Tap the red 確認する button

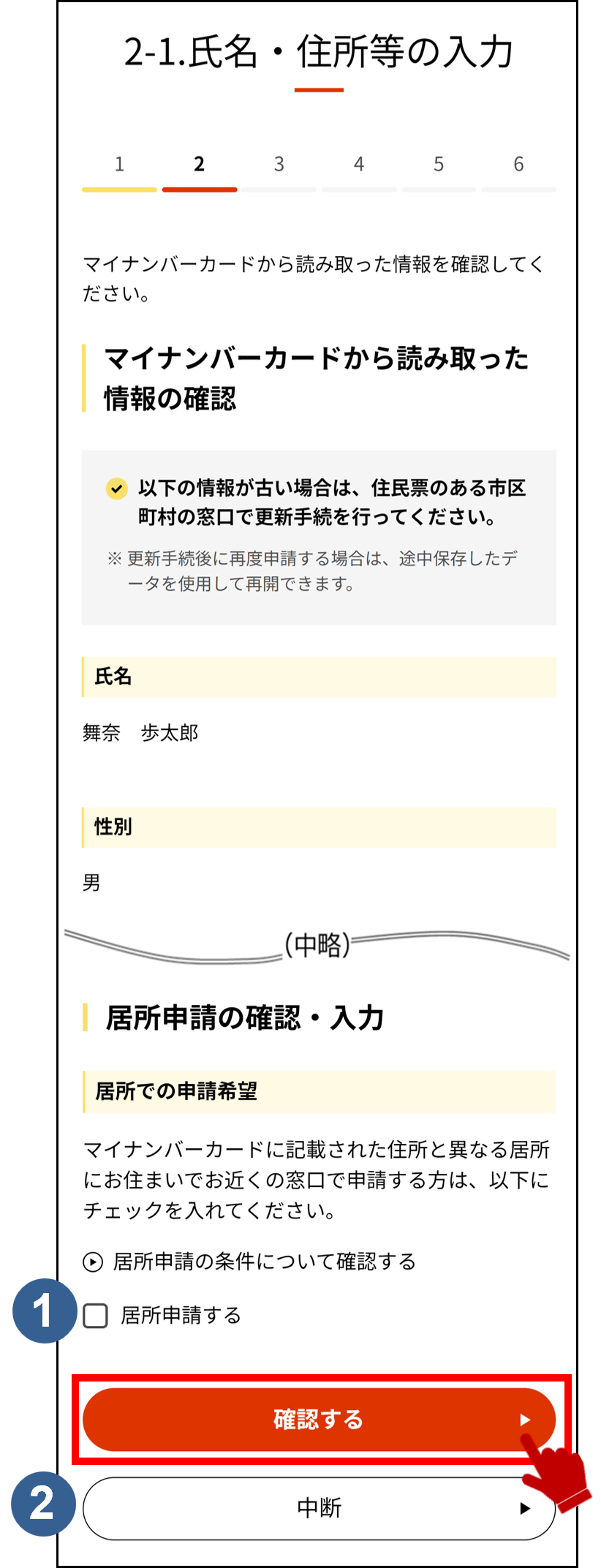[319, 1420]
